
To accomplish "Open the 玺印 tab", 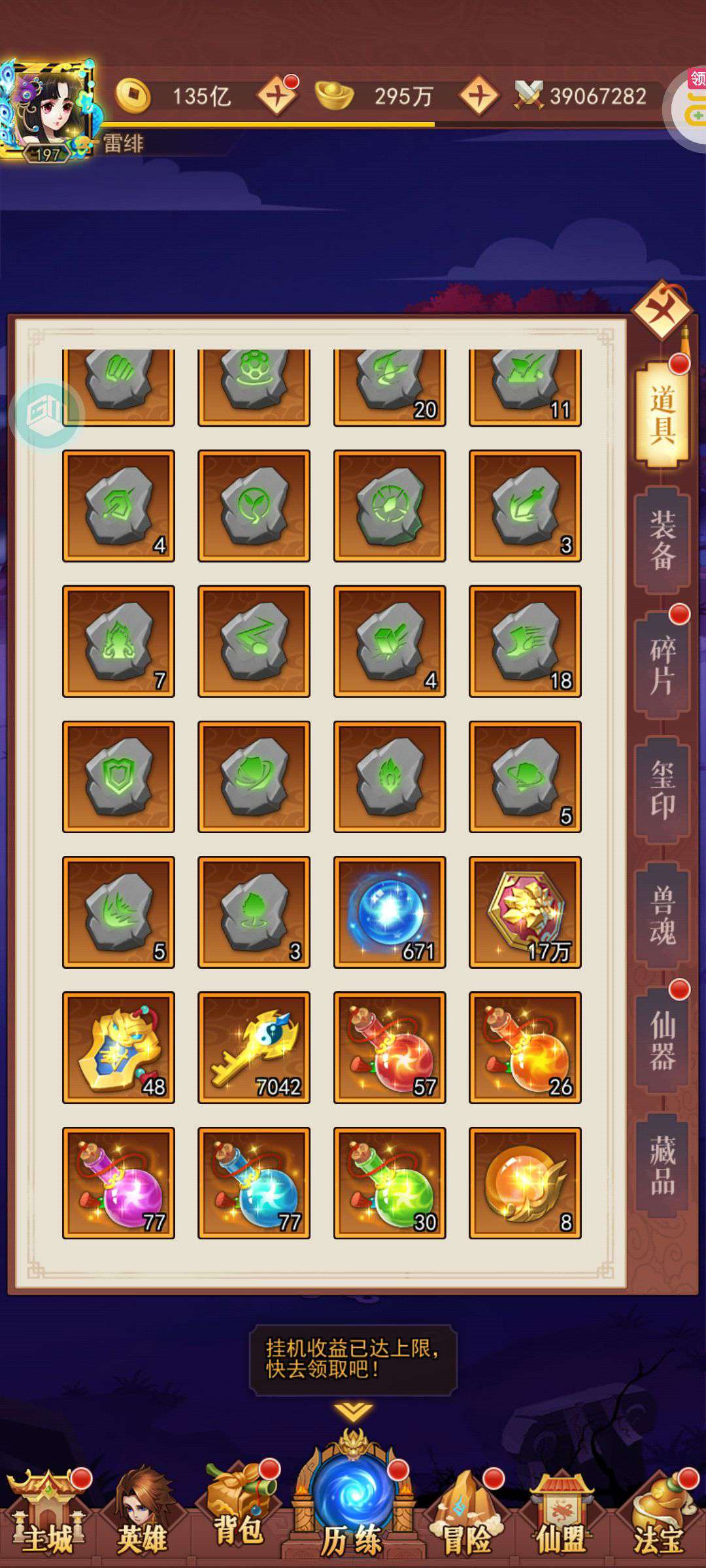I will tap(662, 791).
